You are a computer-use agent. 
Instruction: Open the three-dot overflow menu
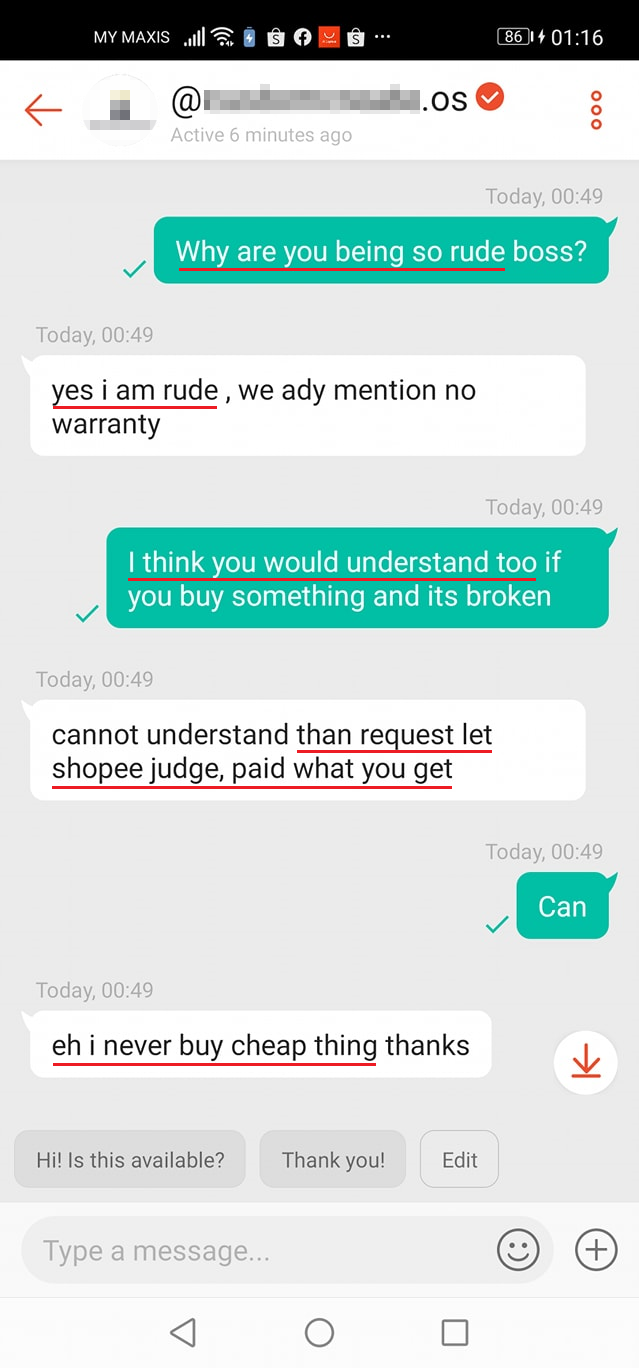coord(596,110)
